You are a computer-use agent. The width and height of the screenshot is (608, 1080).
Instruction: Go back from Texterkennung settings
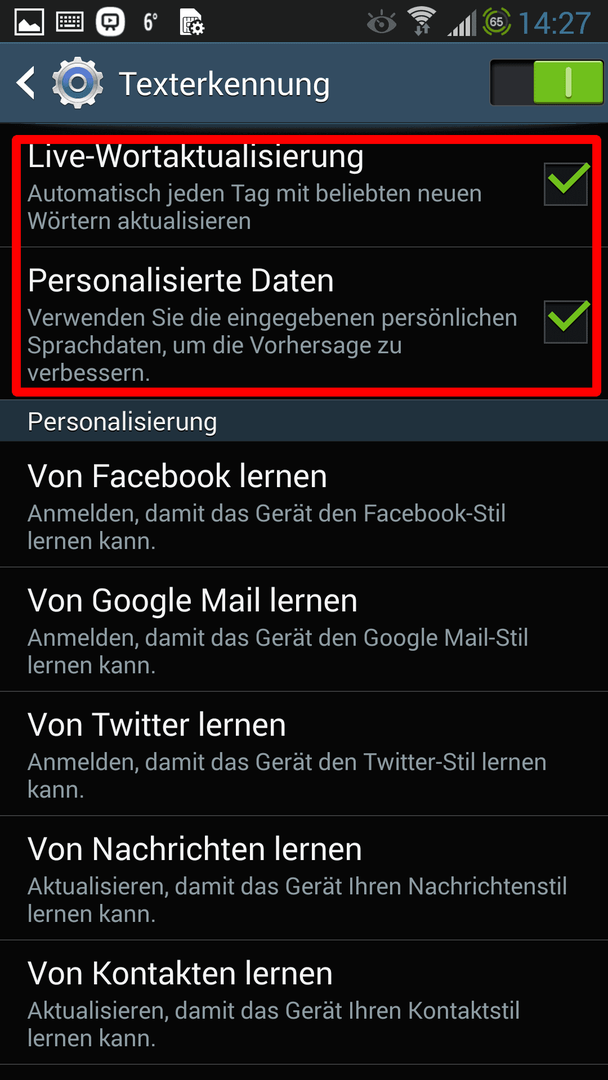tap(28, 83)
